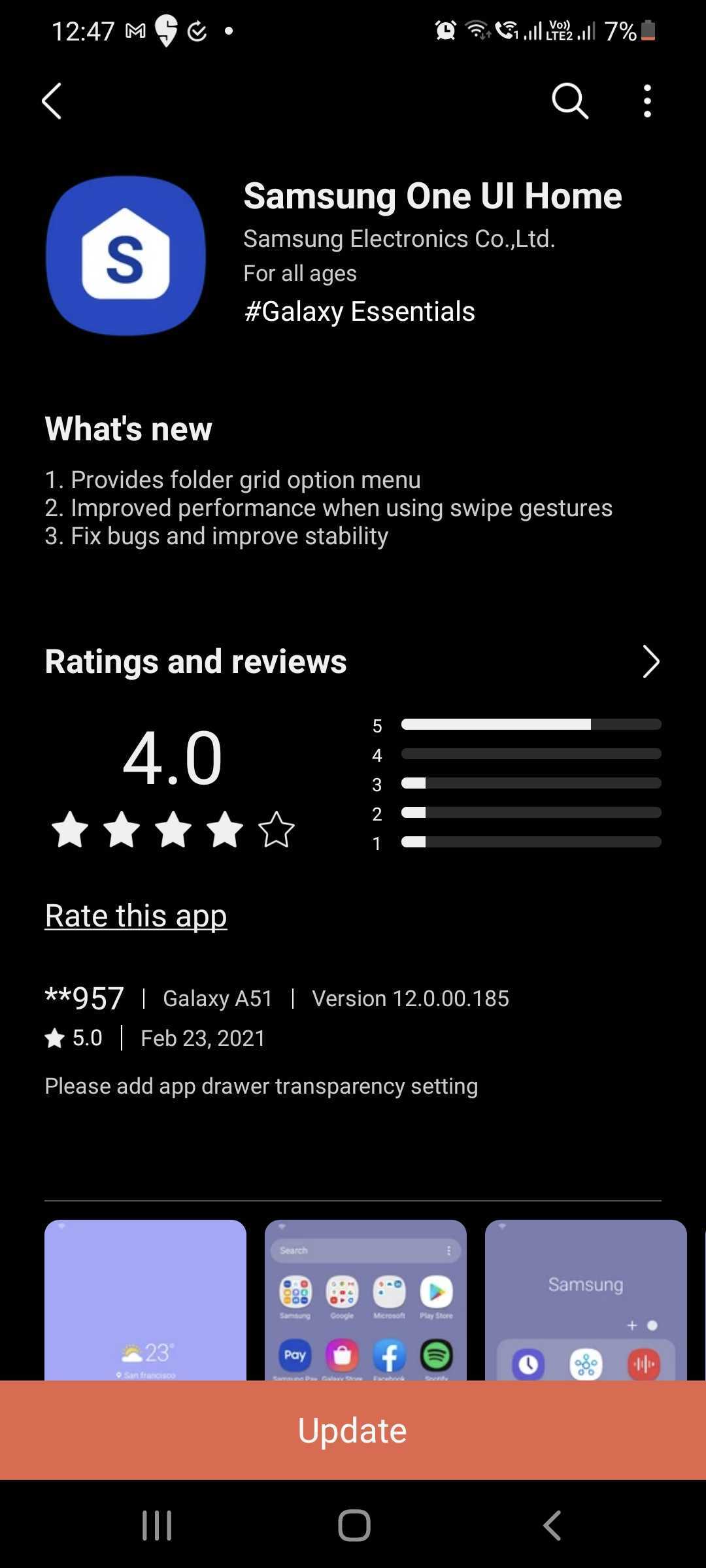
Task: View the Samsung folder screenshot
Action: coord(586,1300)
